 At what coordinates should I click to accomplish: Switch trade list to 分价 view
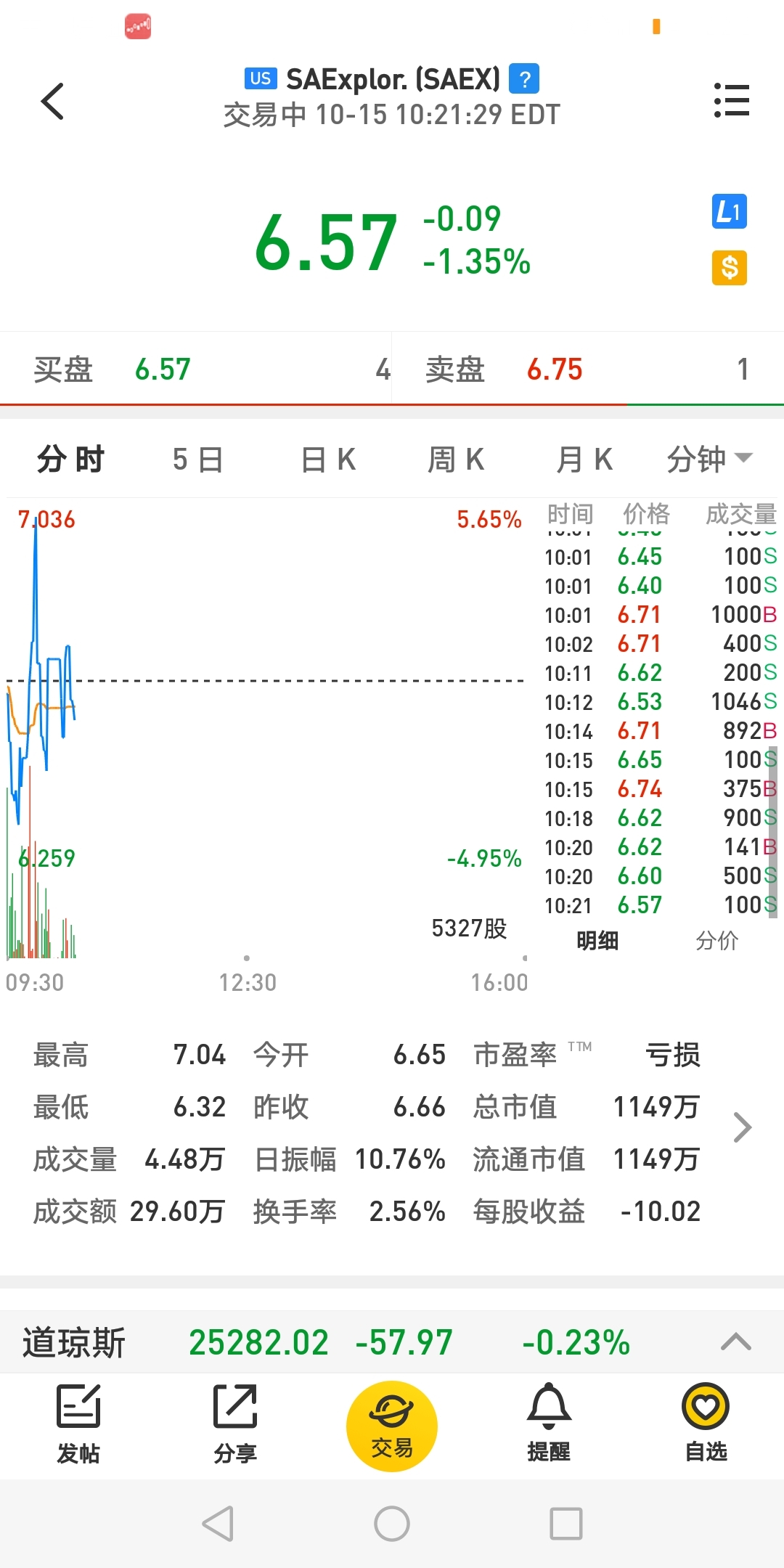click(716, 941)
